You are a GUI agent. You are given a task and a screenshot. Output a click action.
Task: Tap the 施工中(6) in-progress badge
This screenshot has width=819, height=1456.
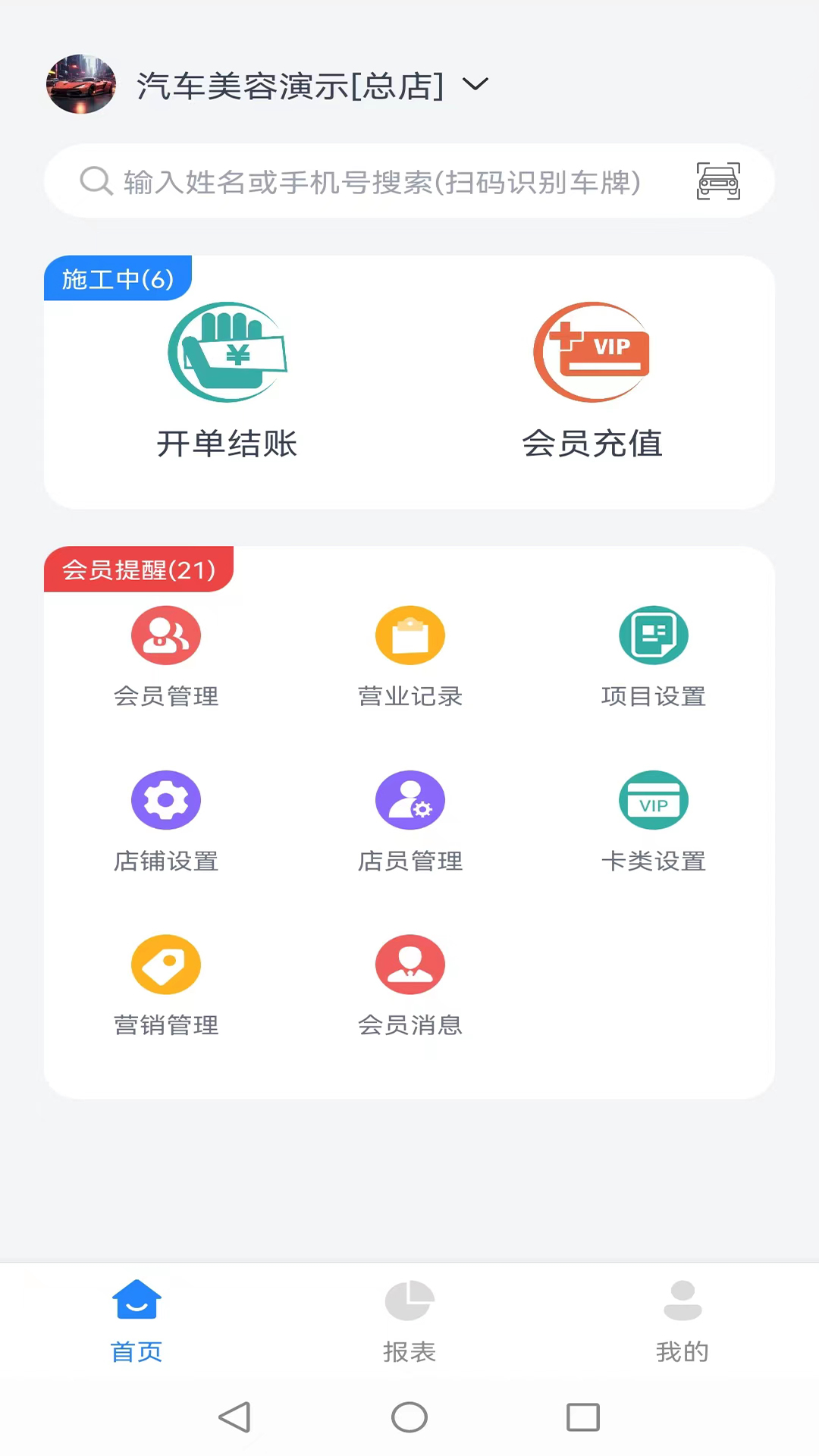[x=118, y=278]
